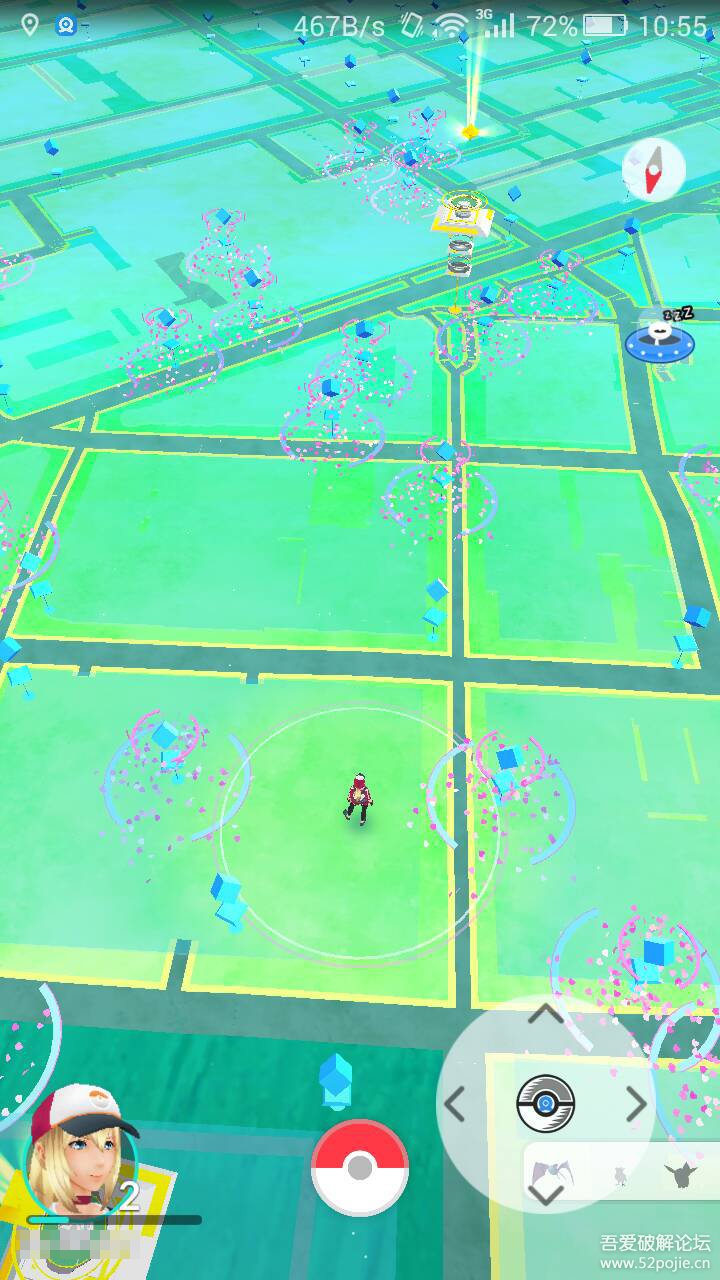Viewport: 720px width, 1280px height.
Task: Move up with the joystick arrow
Action: [x=546, y=1016]
